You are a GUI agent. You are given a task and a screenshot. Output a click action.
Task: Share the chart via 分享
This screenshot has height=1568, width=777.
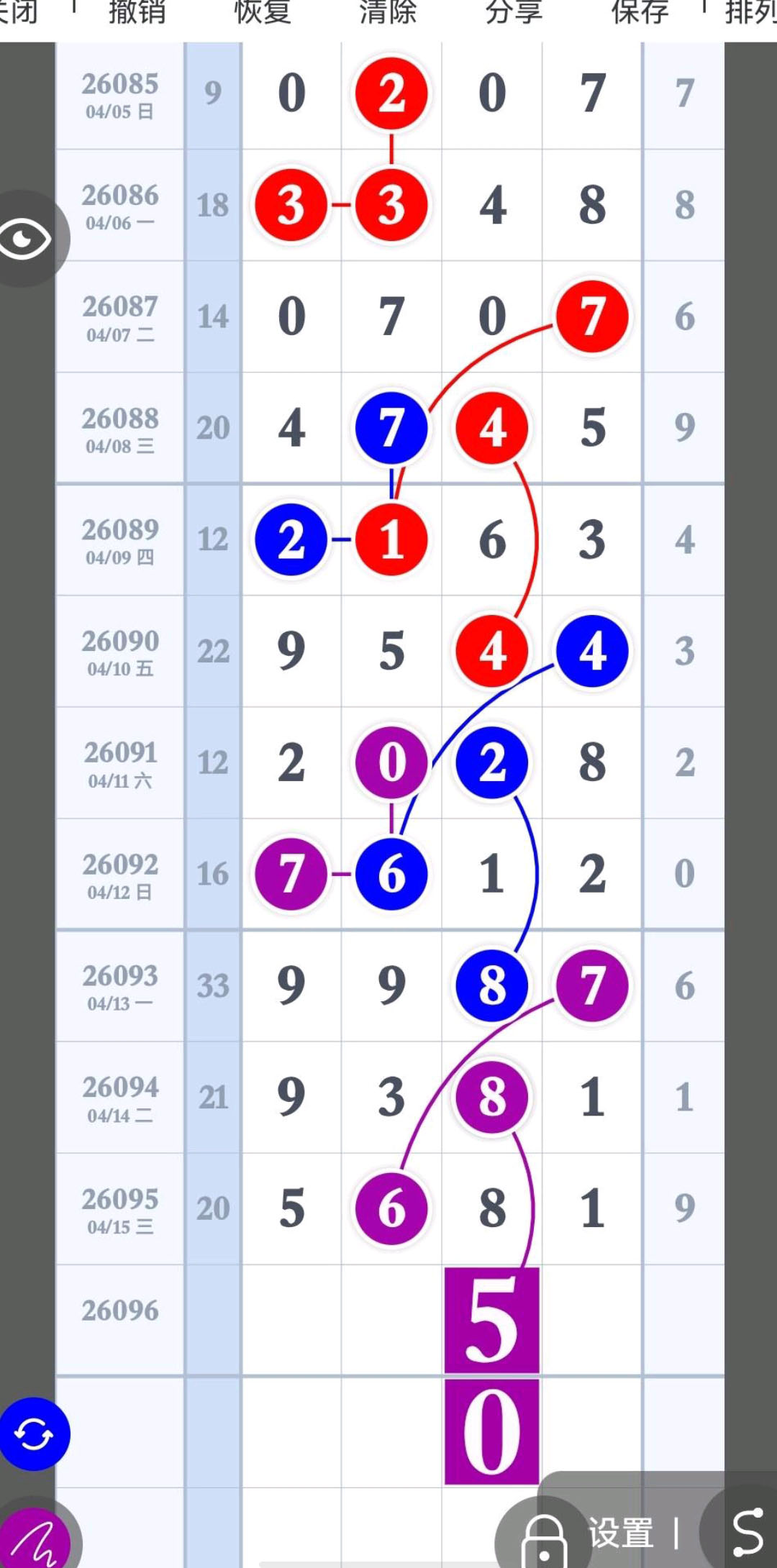click(514, 13)
